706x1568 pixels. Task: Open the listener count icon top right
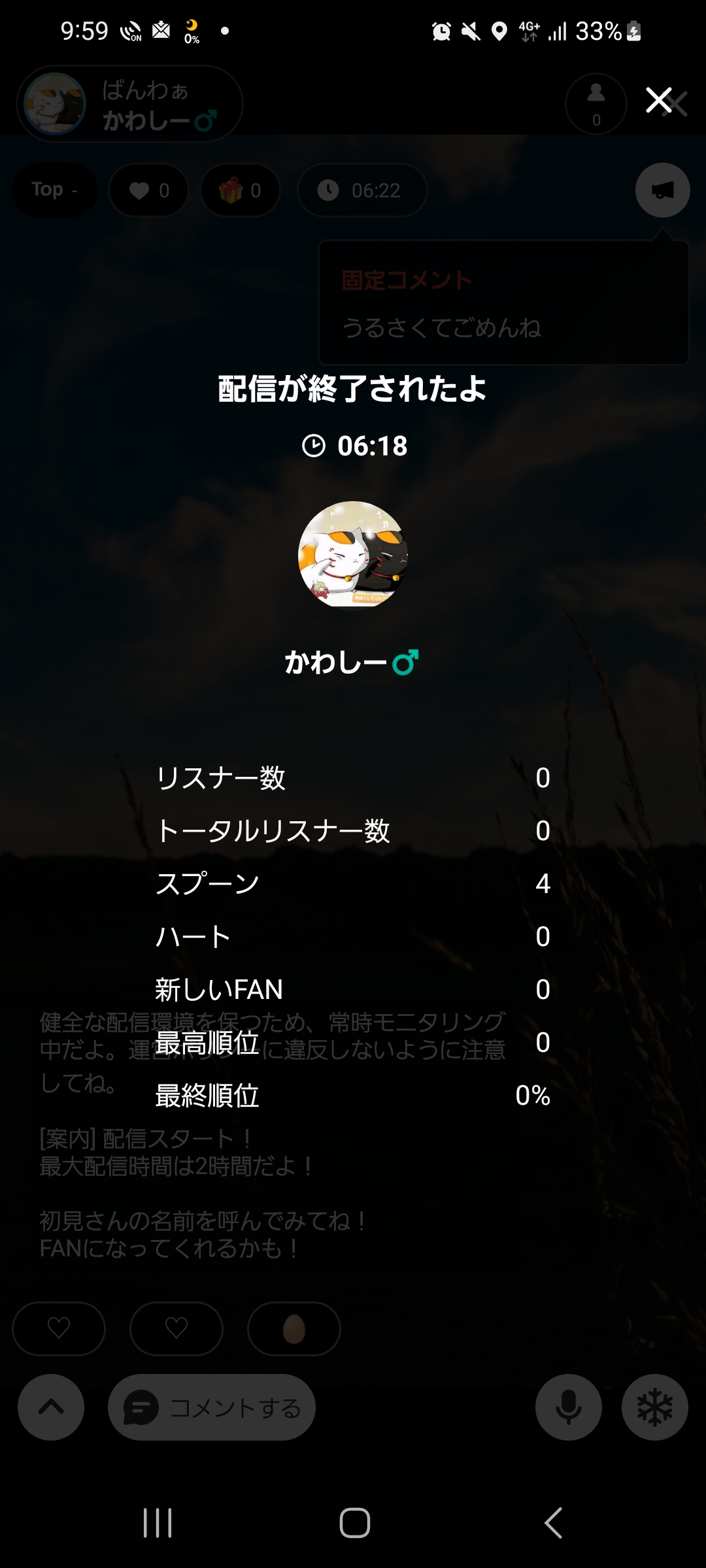coord(595,105)
